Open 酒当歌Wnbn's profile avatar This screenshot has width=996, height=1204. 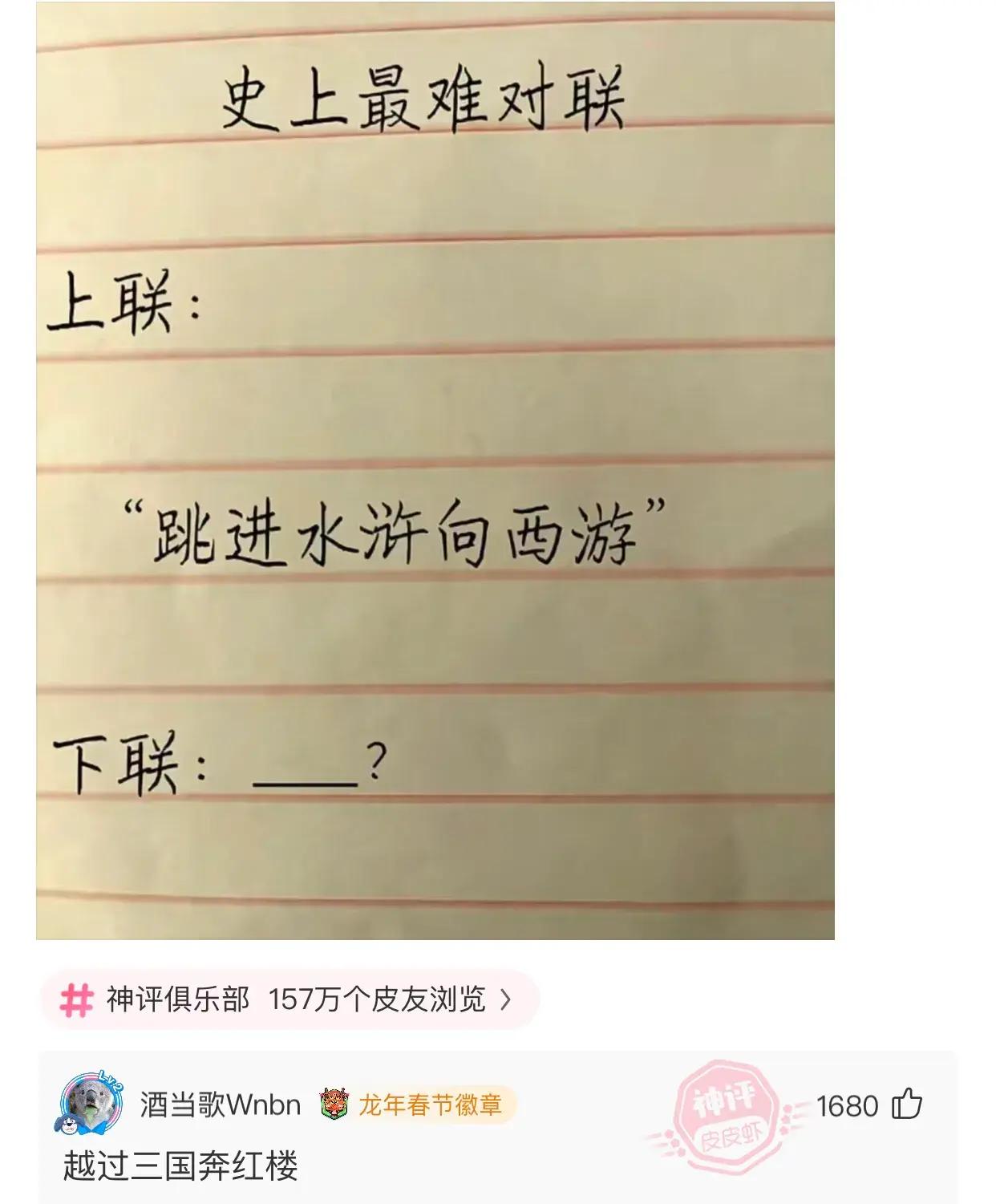90,1104
